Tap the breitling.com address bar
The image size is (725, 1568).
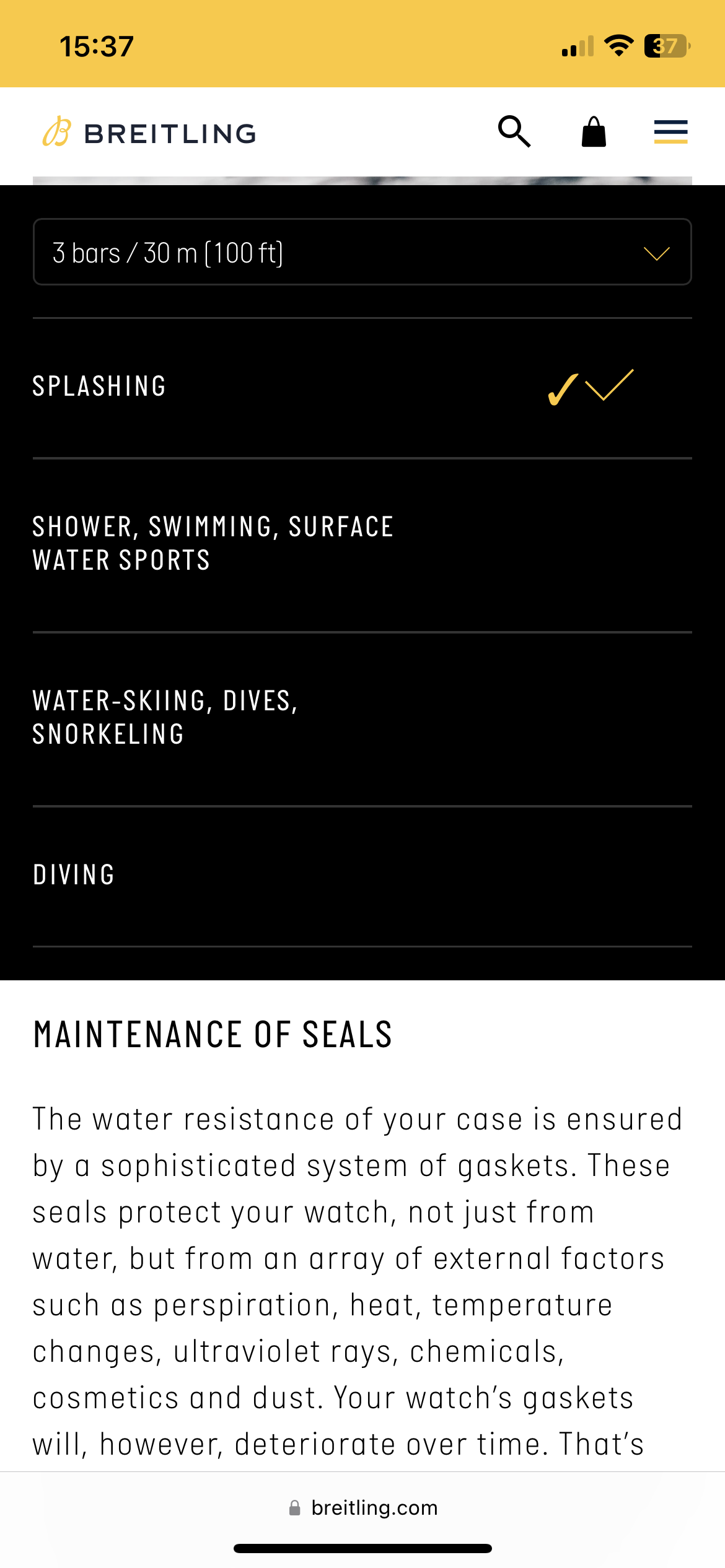363,1507
